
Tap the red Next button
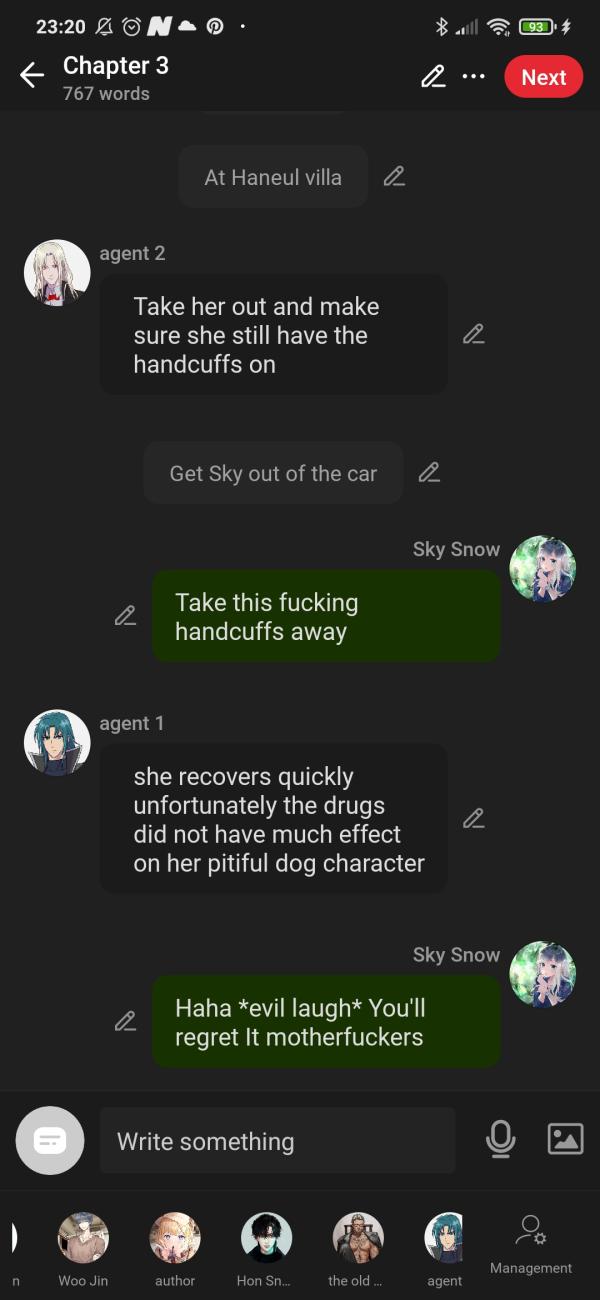543,77
